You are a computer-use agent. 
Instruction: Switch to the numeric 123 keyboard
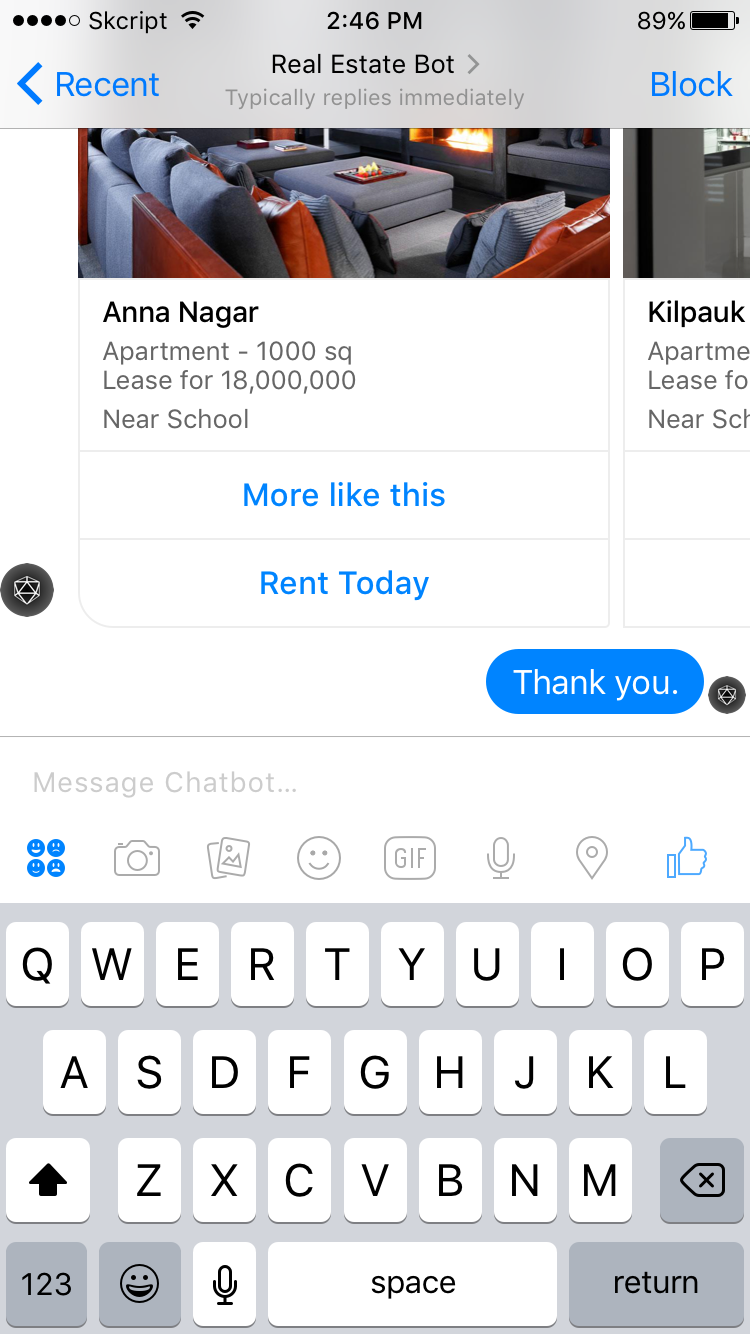point(46,1283)
